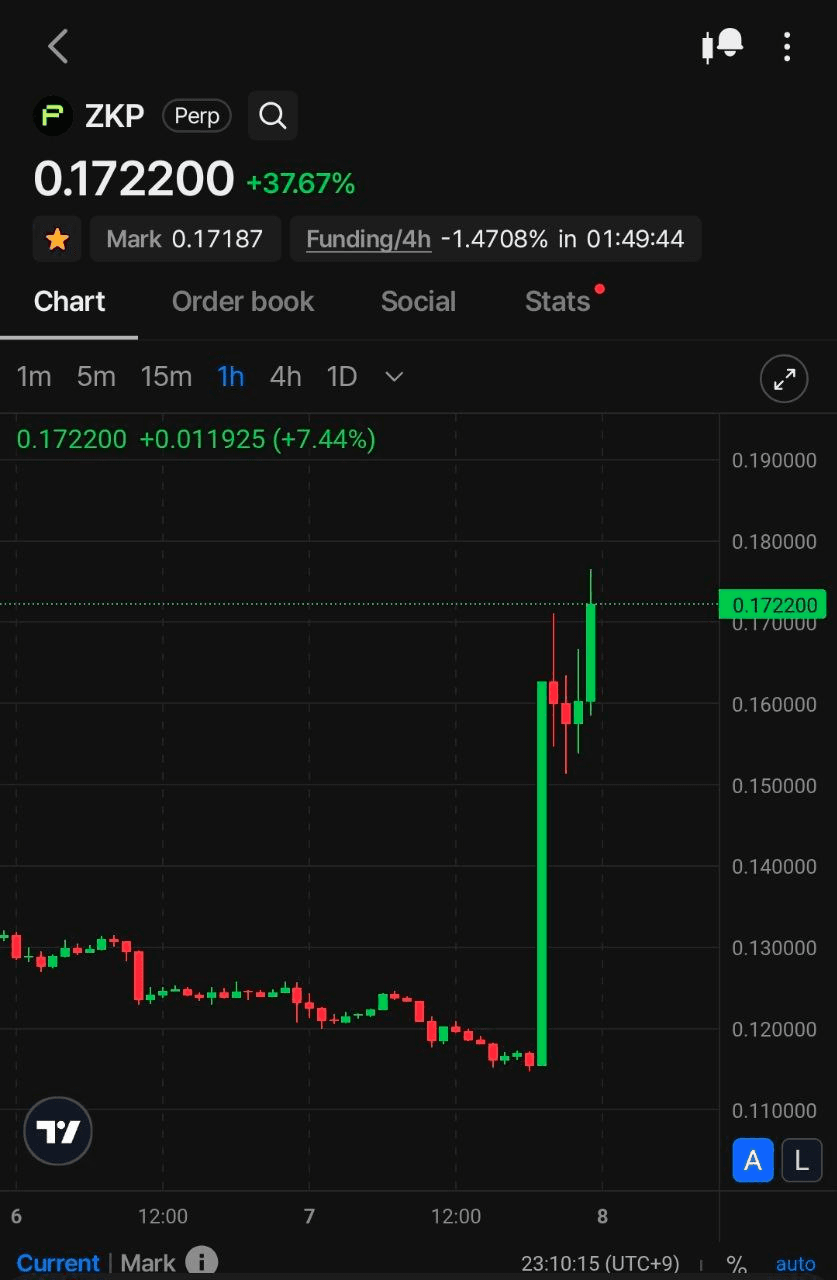Tap the info icon next to Mark
The image size is (837, 1280).
tap(201, 1261)
